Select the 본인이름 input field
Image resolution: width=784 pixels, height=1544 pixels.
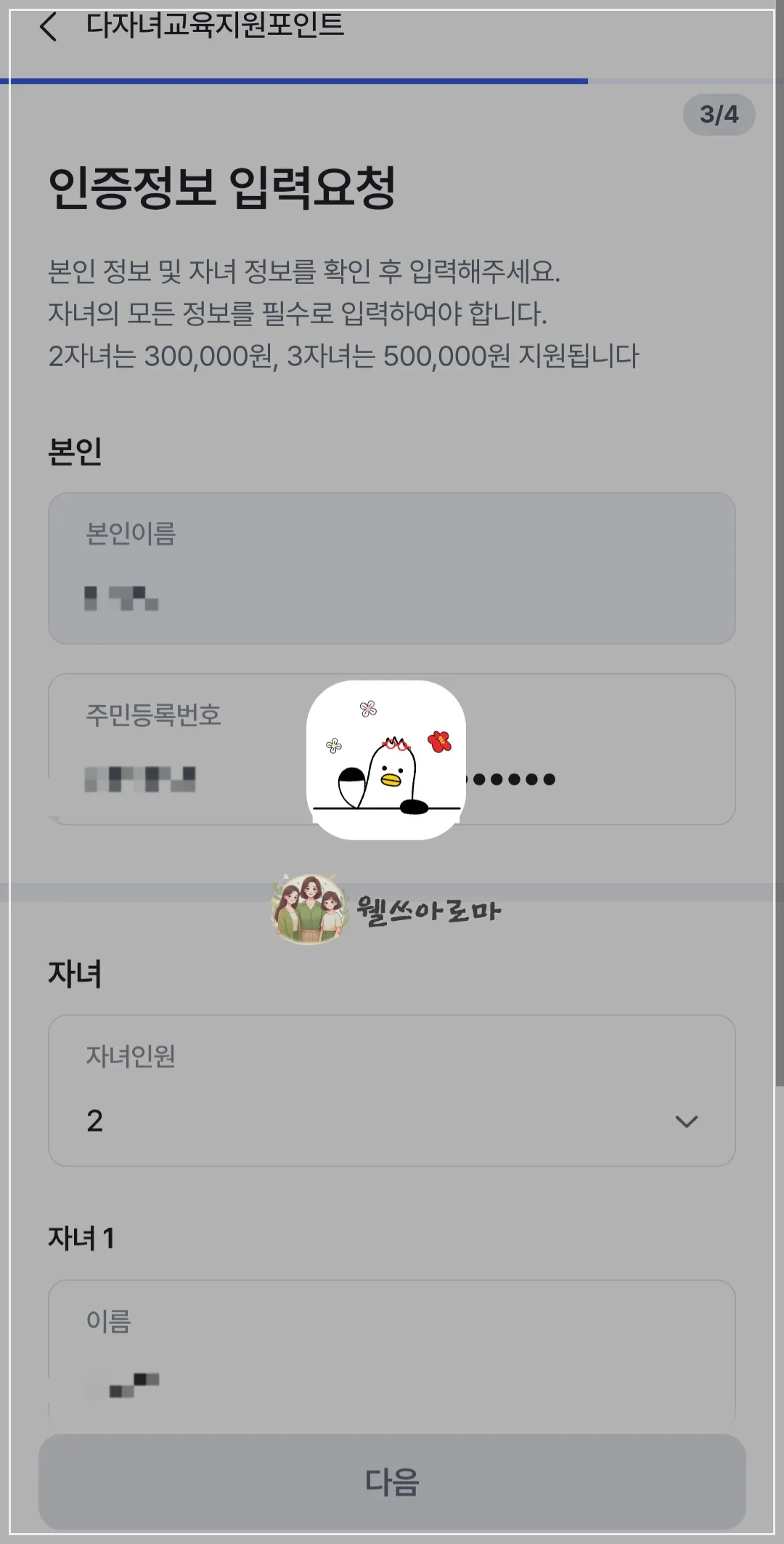tap(392, 569)
